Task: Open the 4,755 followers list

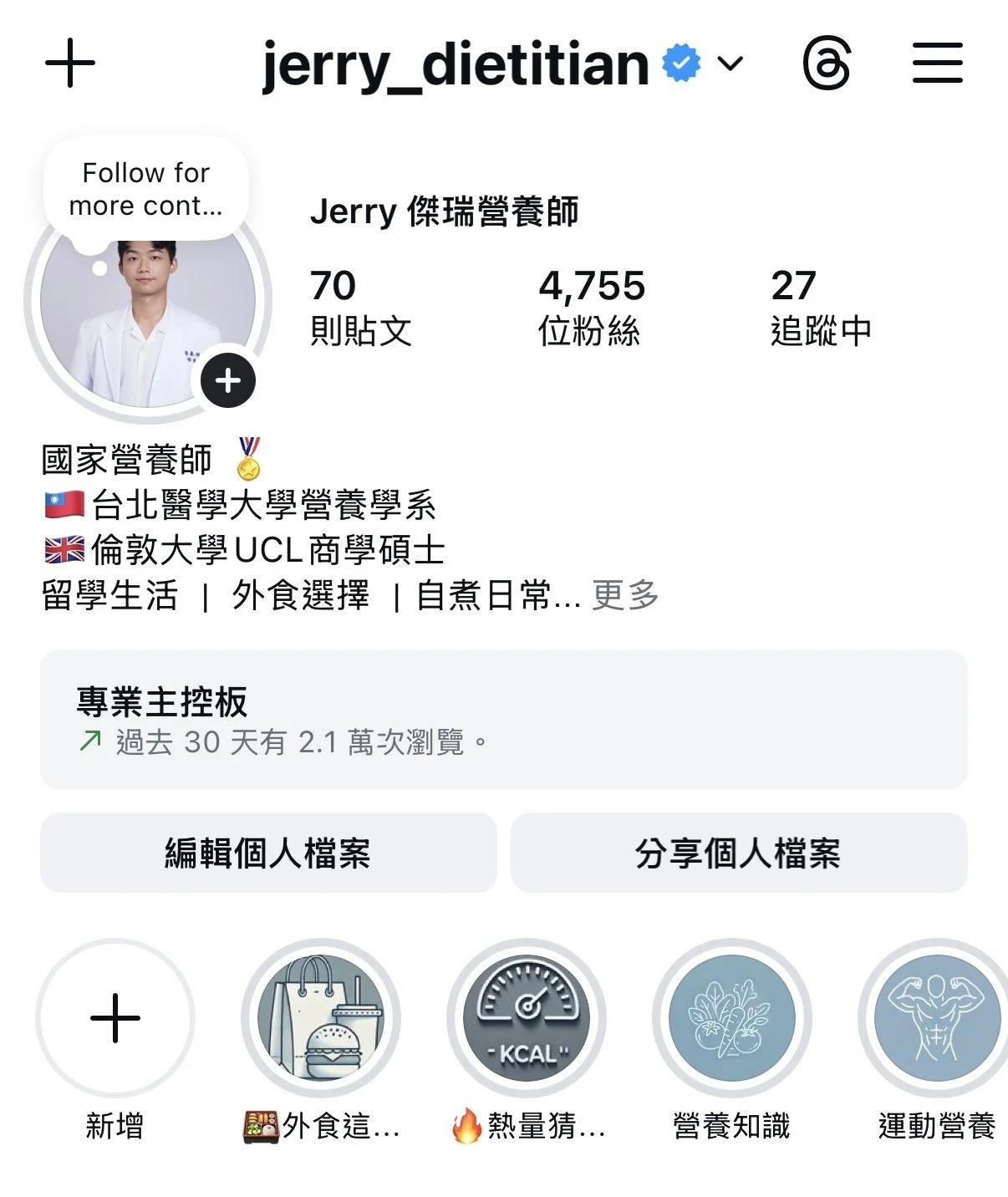Action: (591, 307)
